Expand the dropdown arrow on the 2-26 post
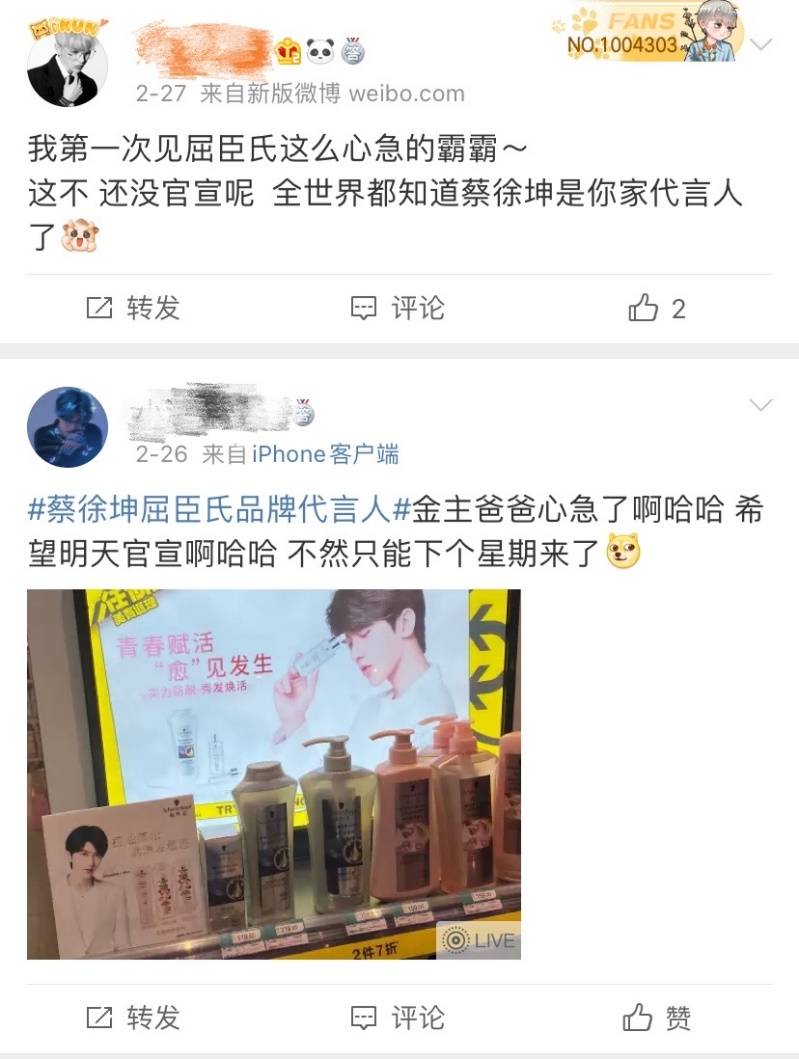 tap(762, 405)
